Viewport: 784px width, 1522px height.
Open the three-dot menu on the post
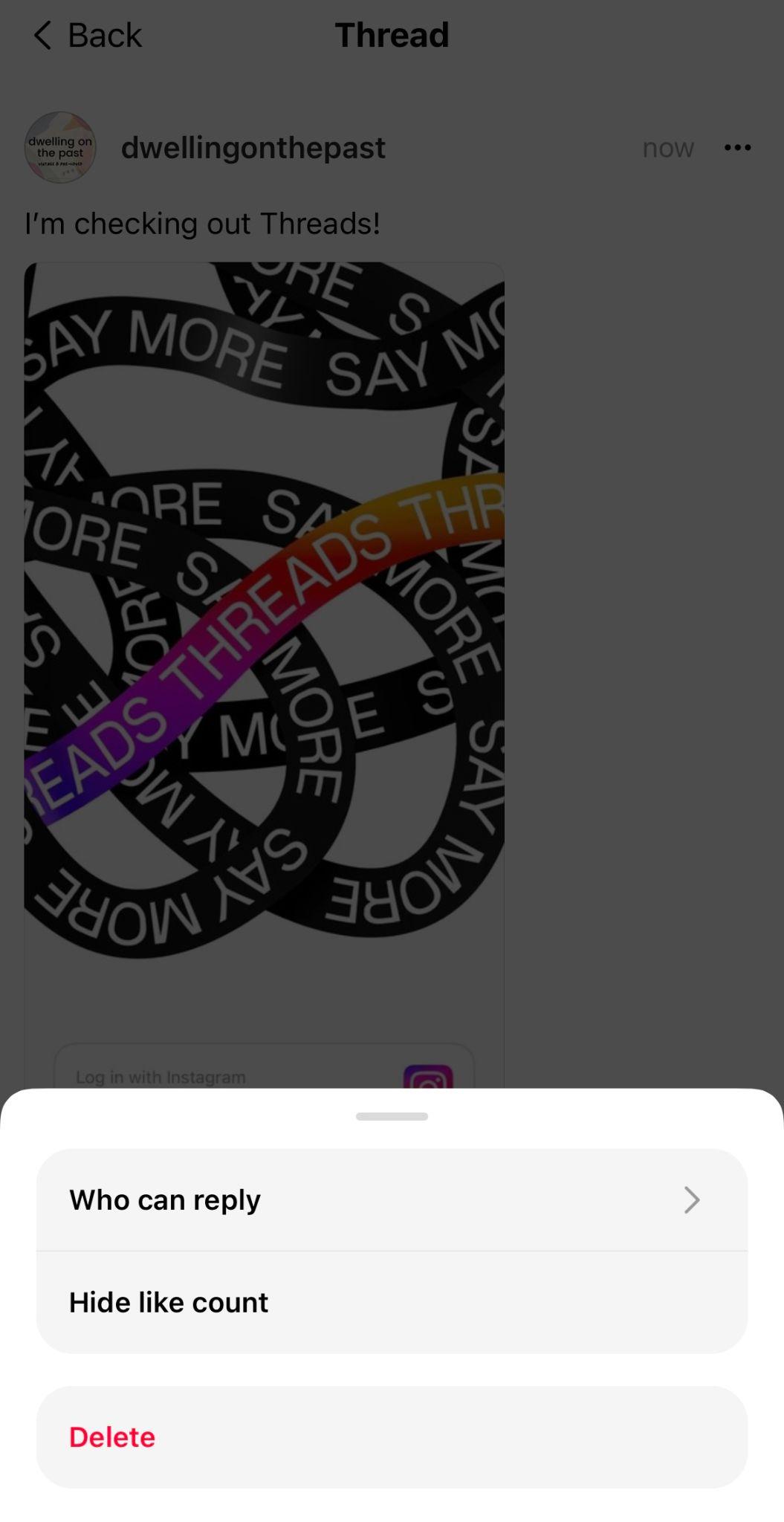(x=737, y=148)
